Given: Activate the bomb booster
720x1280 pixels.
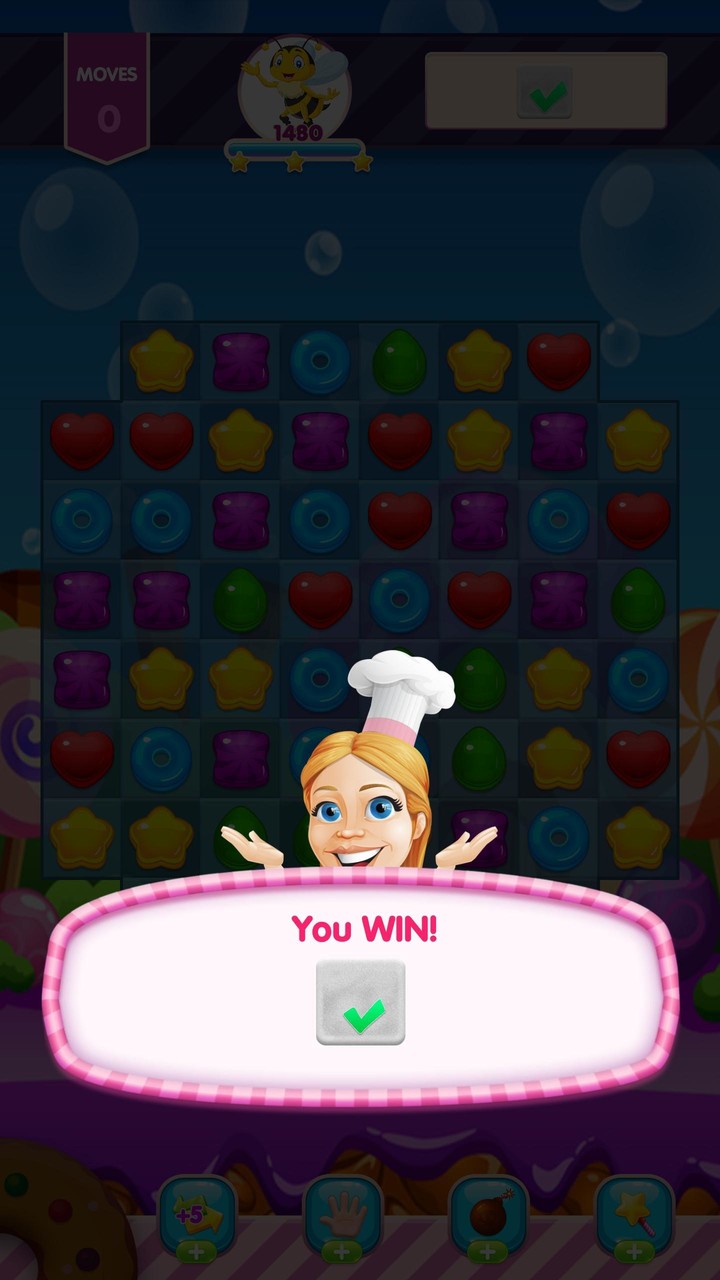Looking at the screenshot, I should (x=490, y=1213).
